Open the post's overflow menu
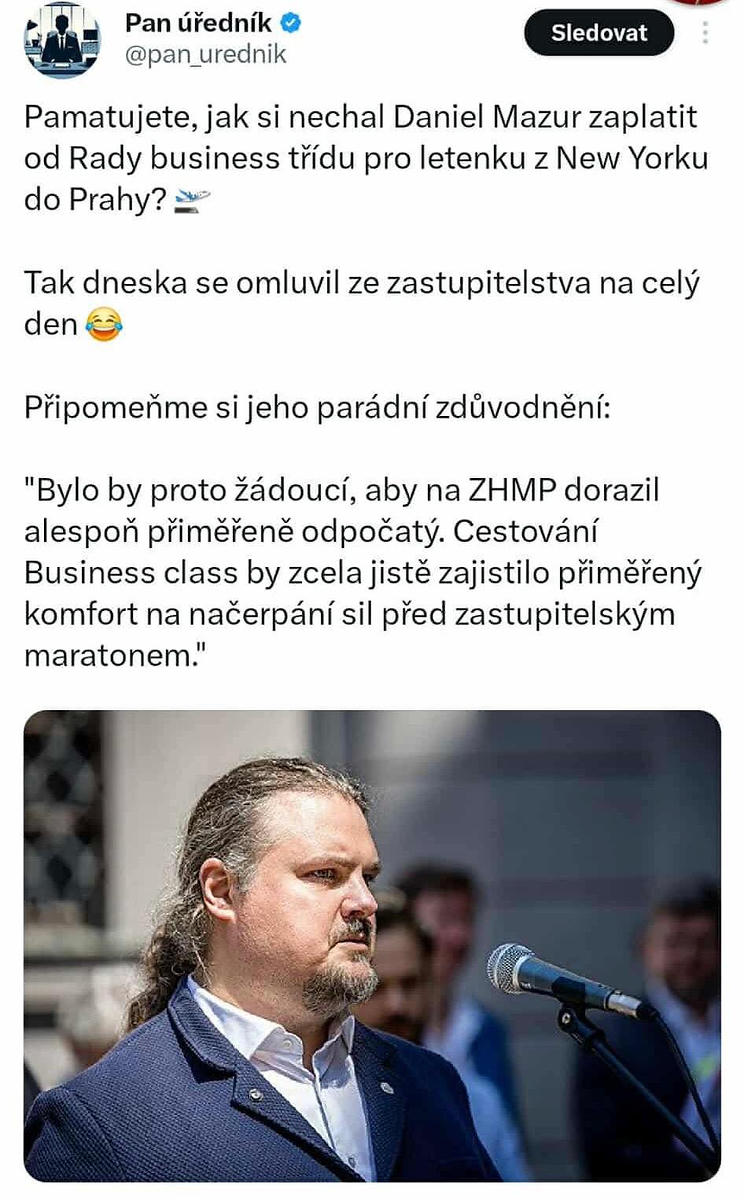The width and height of the screenshot is (744, 1200). [x=706, y=33]
